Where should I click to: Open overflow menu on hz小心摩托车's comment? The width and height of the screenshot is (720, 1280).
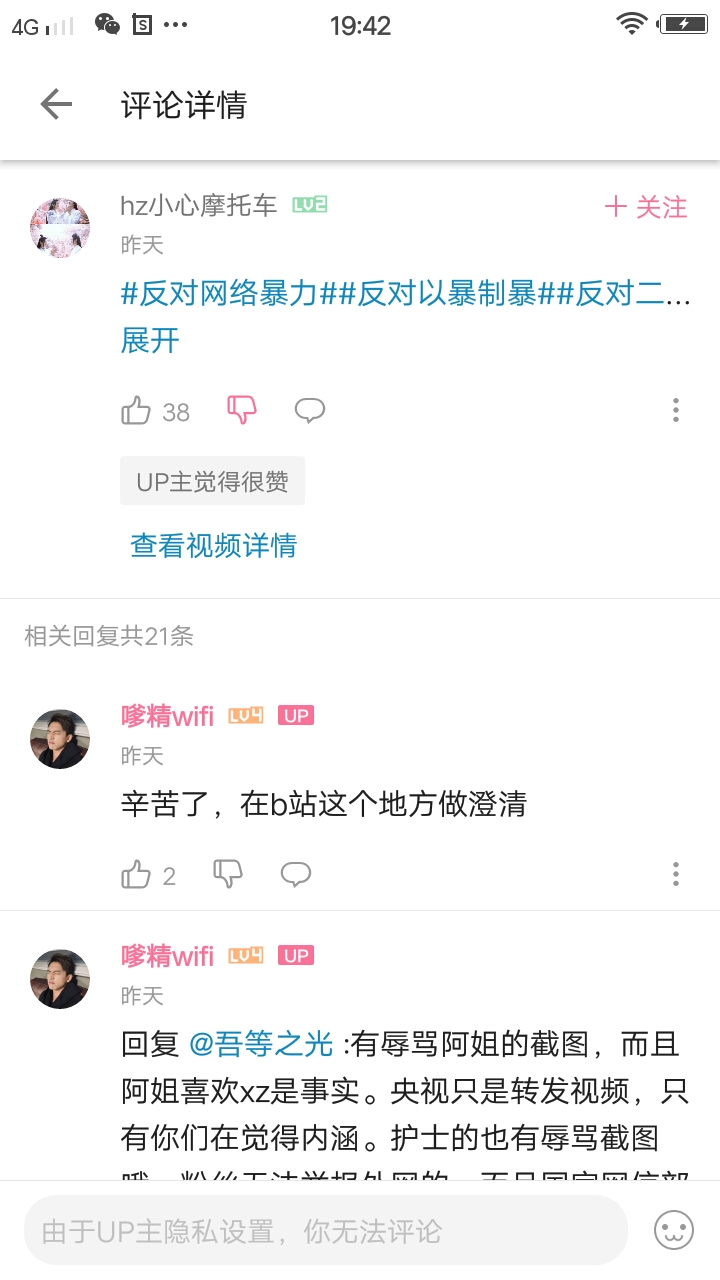coord(676,410)
